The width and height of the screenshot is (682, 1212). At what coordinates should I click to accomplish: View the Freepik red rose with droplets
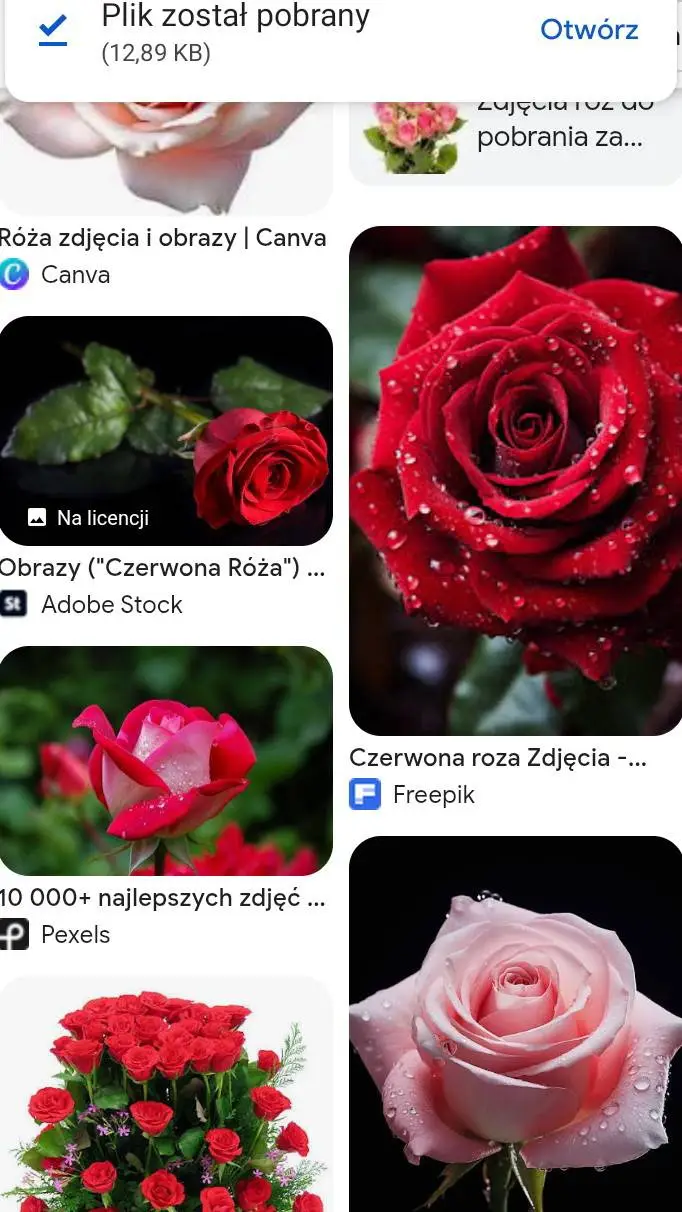(x=515, y=480)
